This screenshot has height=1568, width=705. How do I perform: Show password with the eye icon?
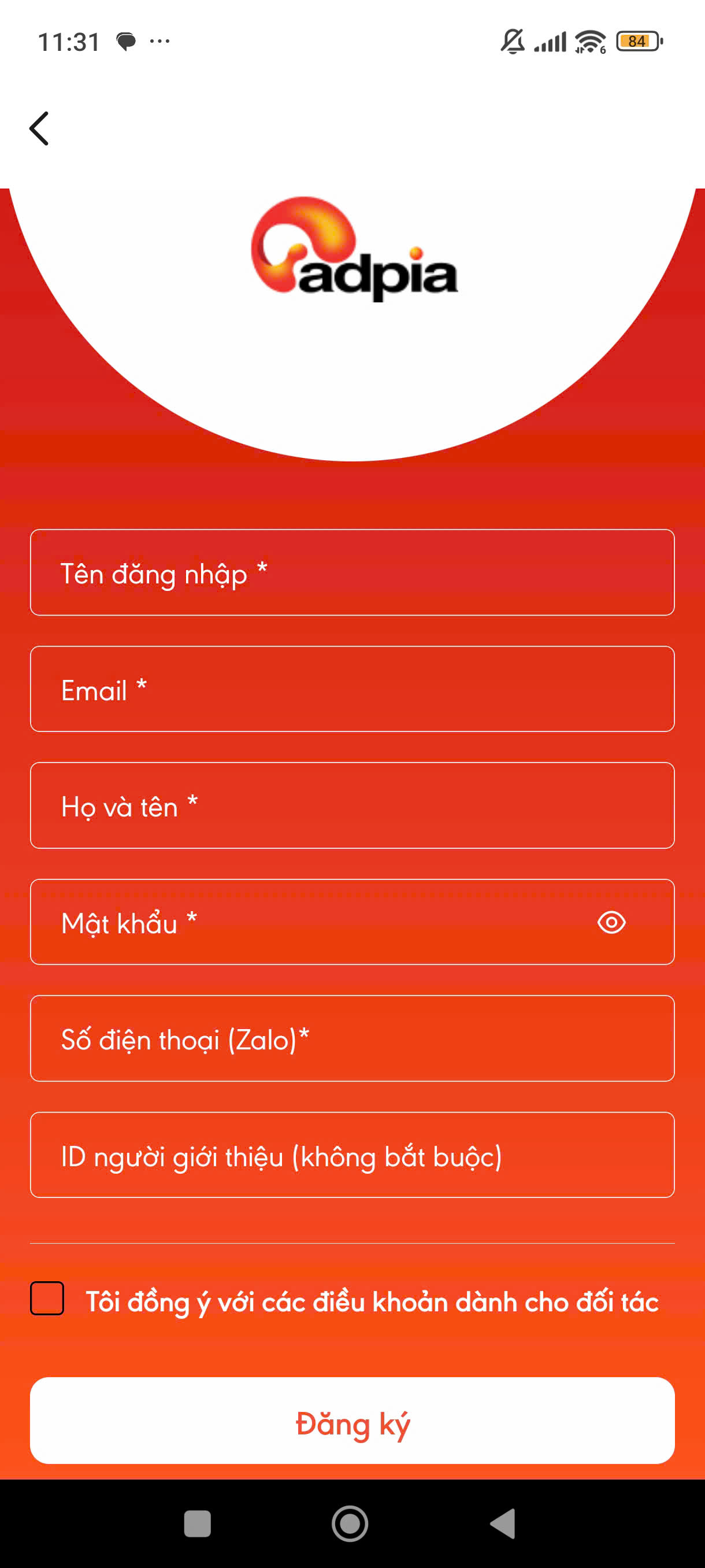point(611,922)
